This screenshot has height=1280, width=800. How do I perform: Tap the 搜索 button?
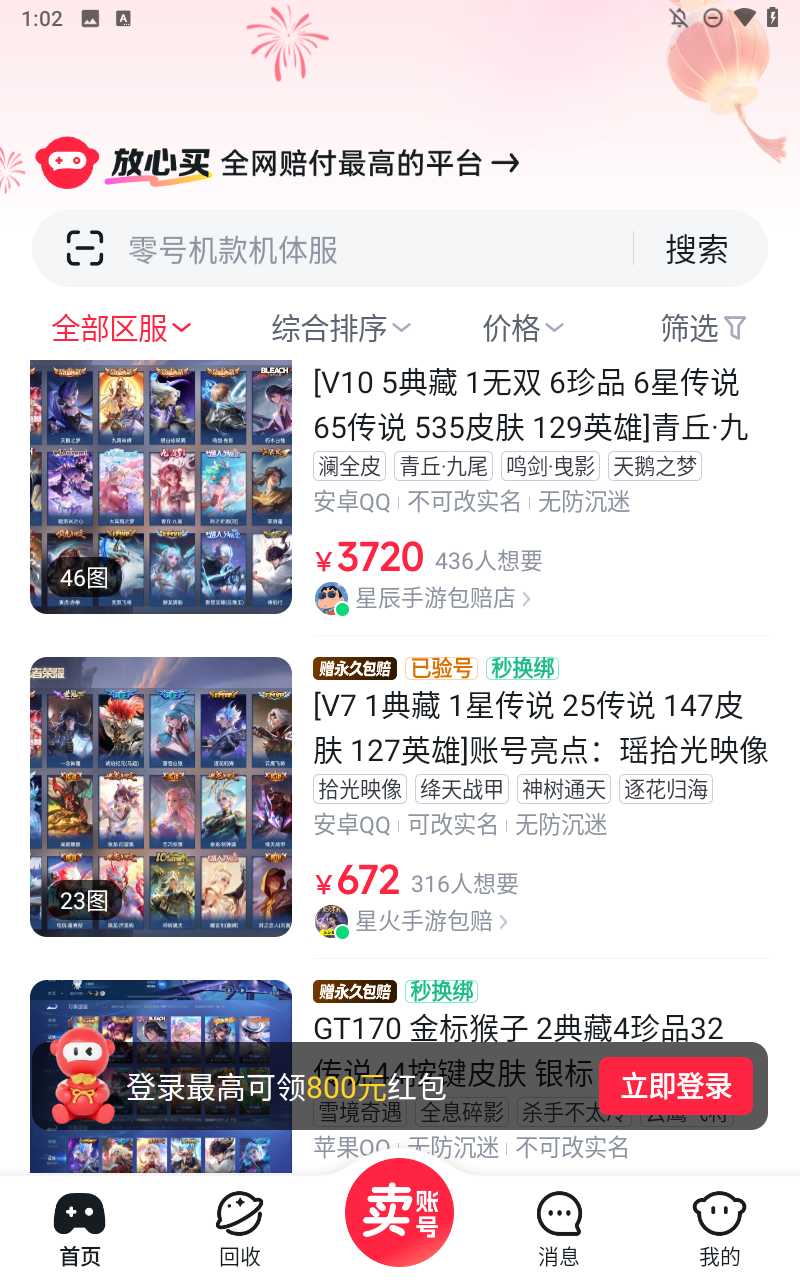click(697, 249)
